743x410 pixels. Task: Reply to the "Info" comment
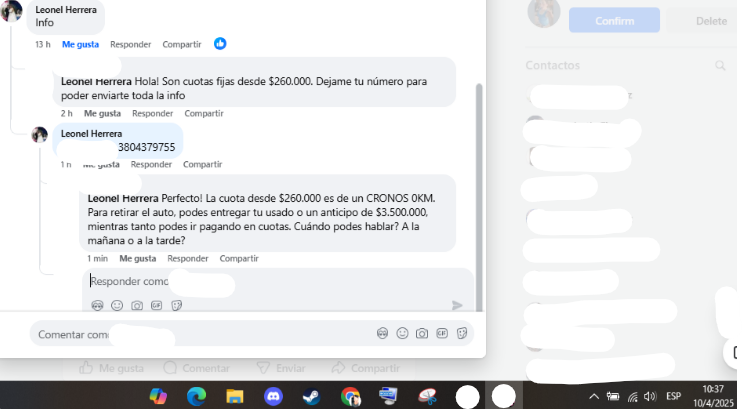(130, 45)
